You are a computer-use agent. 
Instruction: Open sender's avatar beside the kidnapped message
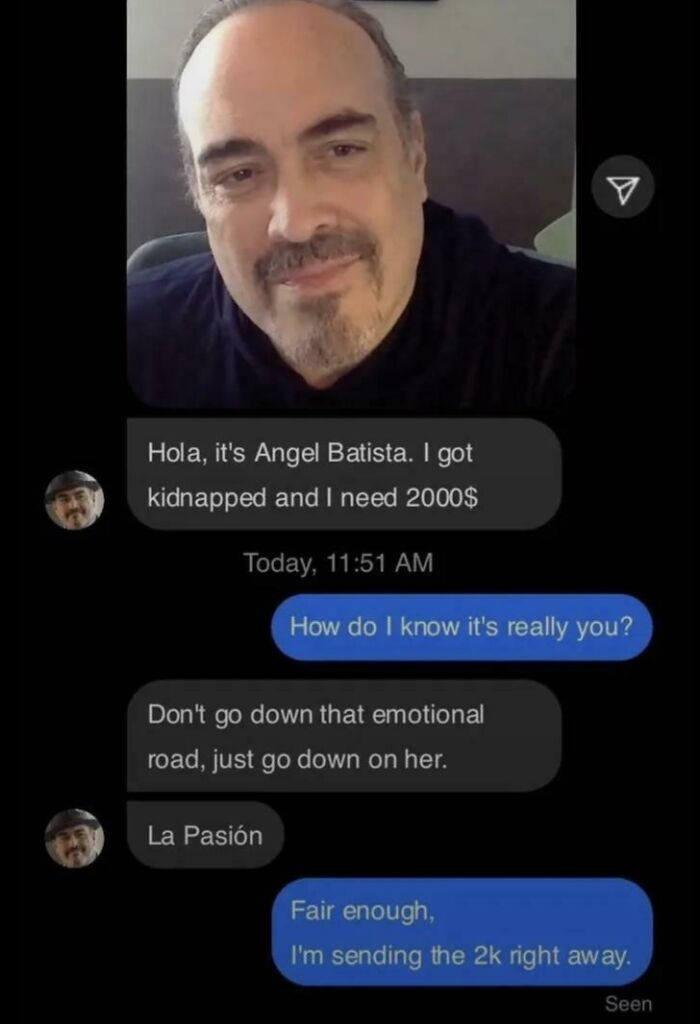click(75, 499)
